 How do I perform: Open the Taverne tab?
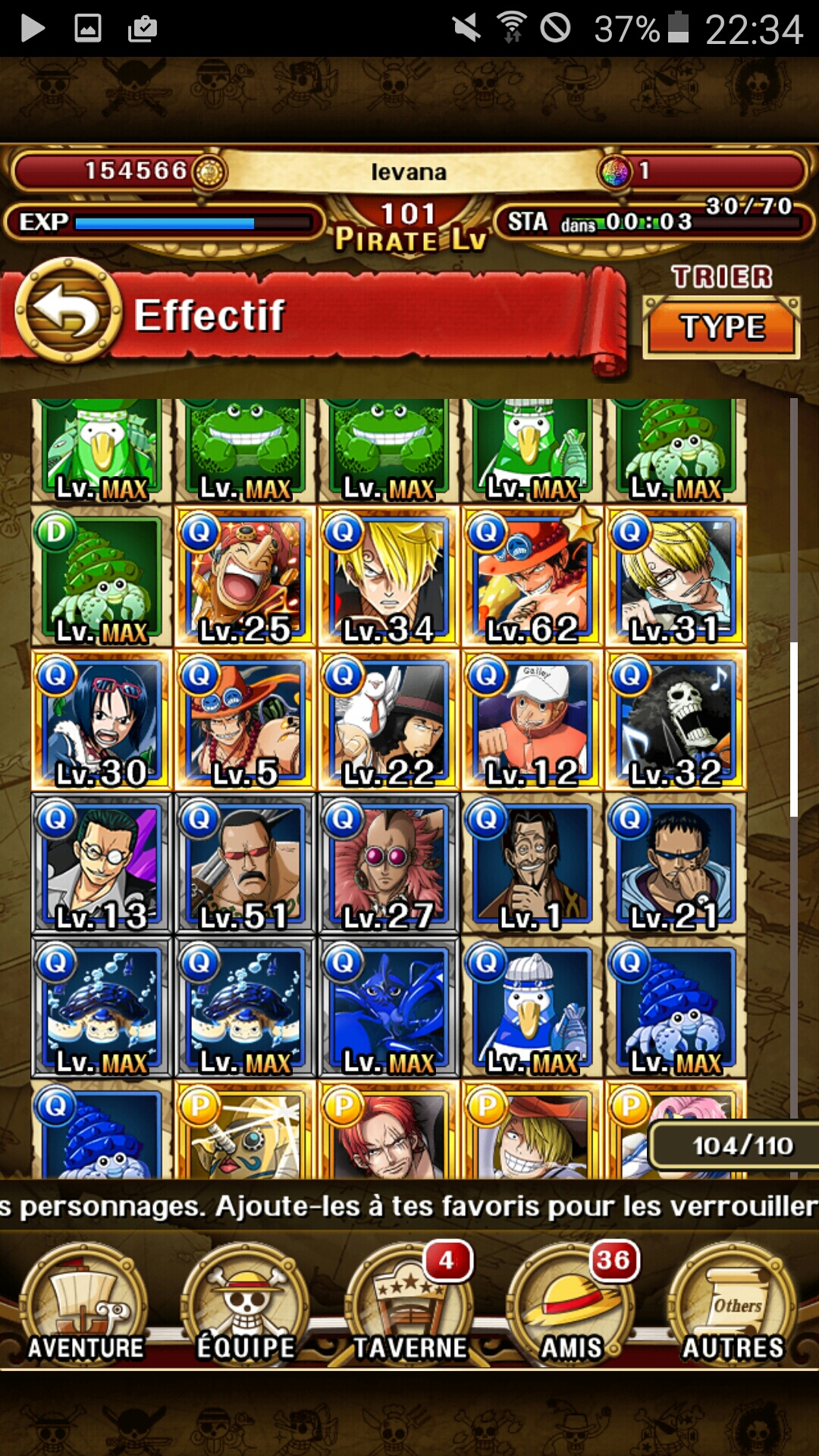[x=409, y=1306]
